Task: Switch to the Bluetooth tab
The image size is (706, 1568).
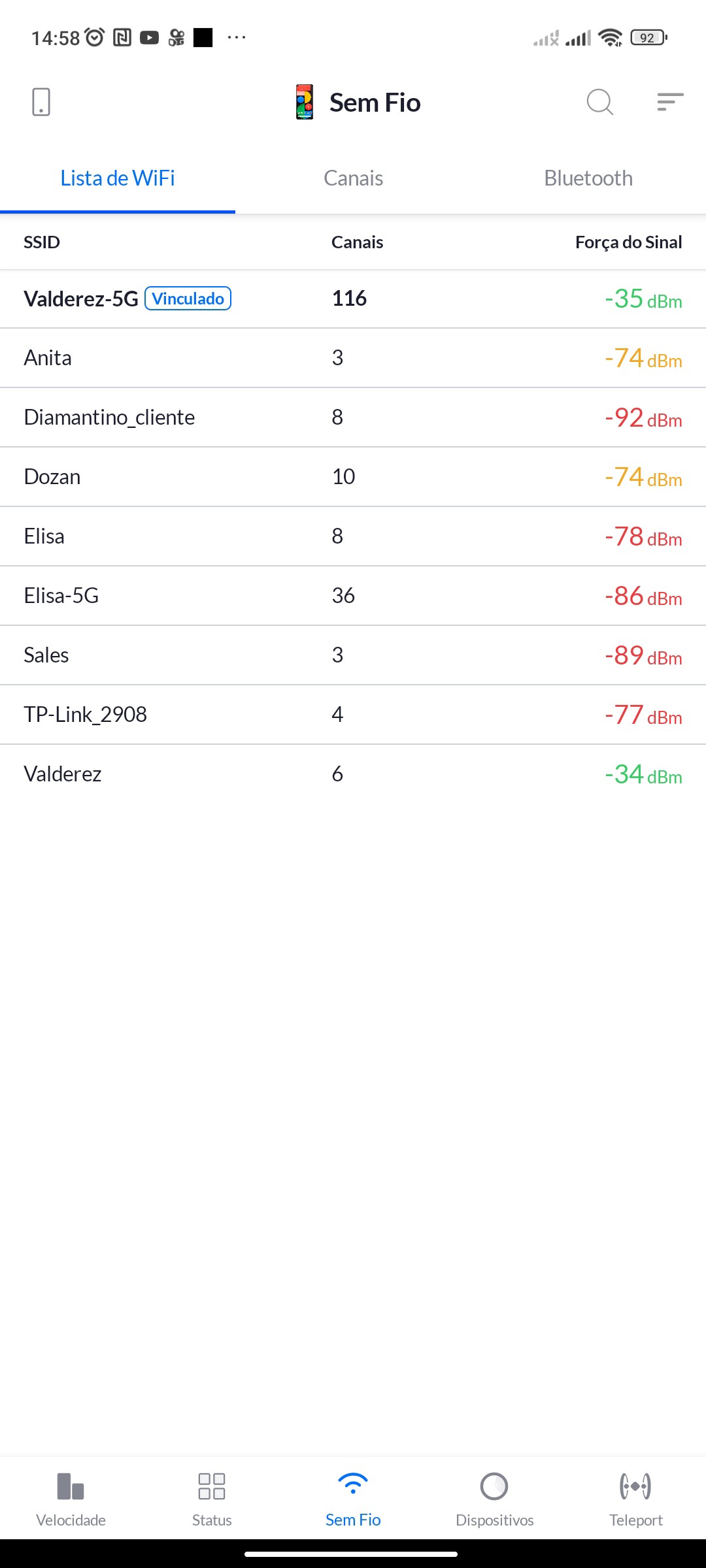Action: pyautogui.click(x=588, y=178)
